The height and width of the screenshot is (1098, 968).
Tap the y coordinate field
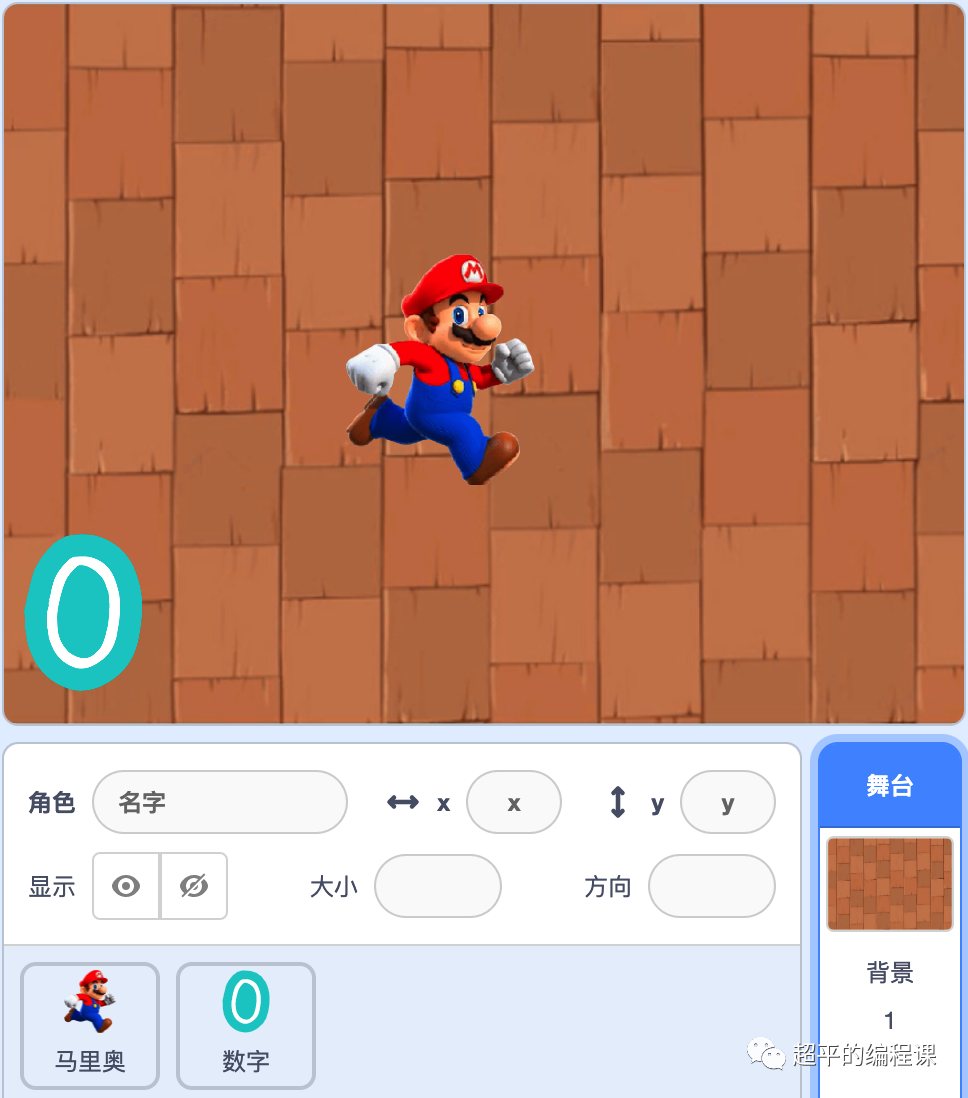[727, 802]
